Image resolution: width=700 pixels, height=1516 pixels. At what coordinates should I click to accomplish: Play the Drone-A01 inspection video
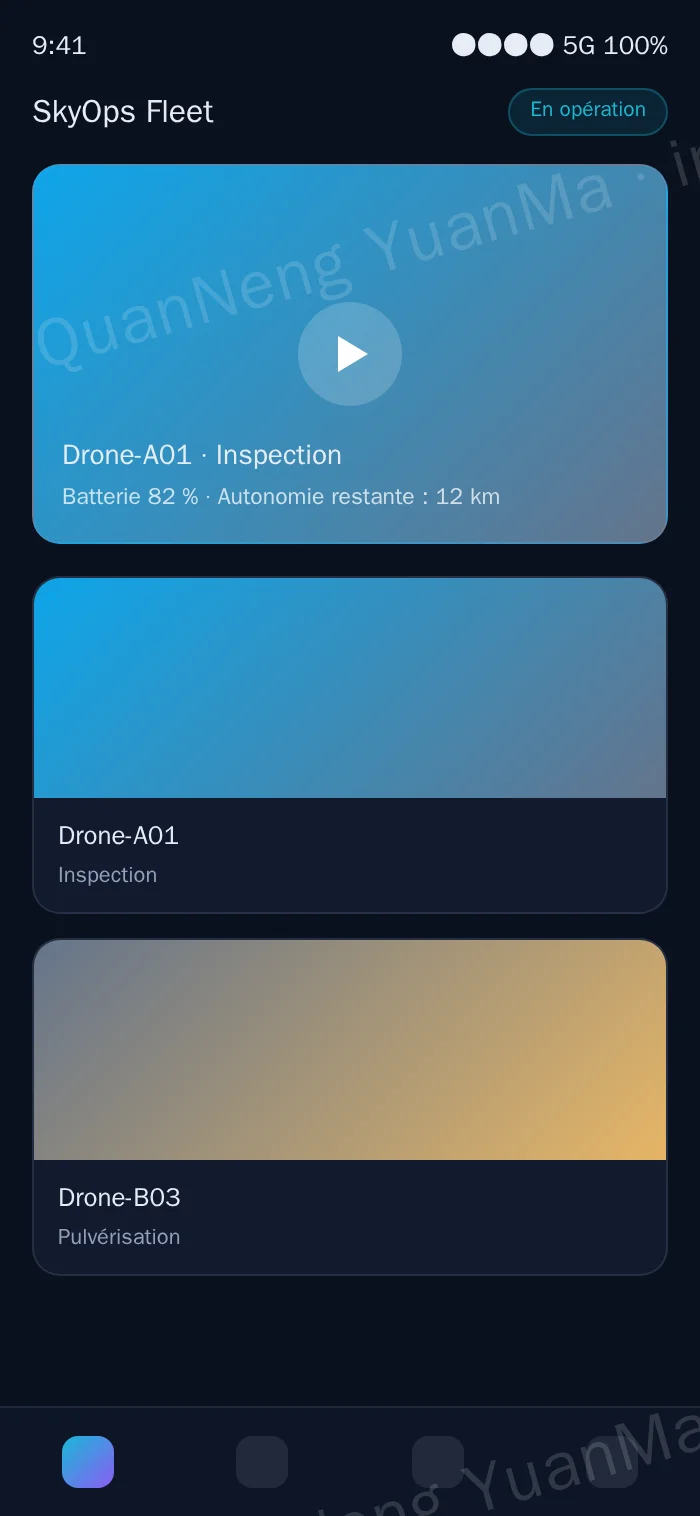[350, 354]
